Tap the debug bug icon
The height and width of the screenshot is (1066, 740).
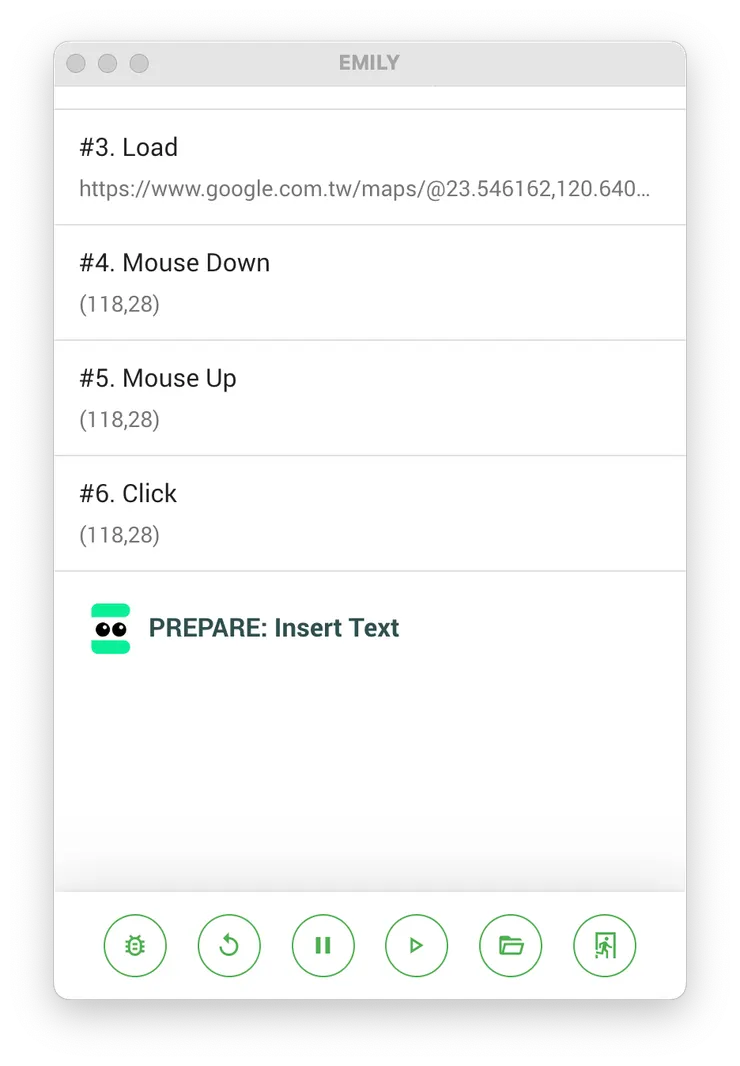[x=135, y=945]
